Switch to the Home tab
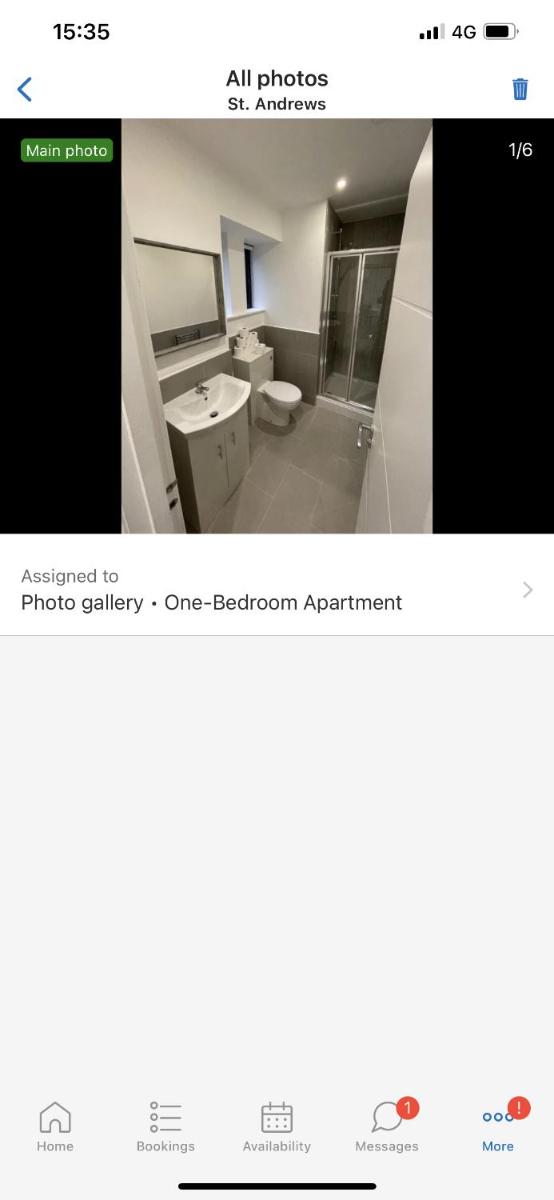Screen dimensions: 554x1200 click(55, 1127)
